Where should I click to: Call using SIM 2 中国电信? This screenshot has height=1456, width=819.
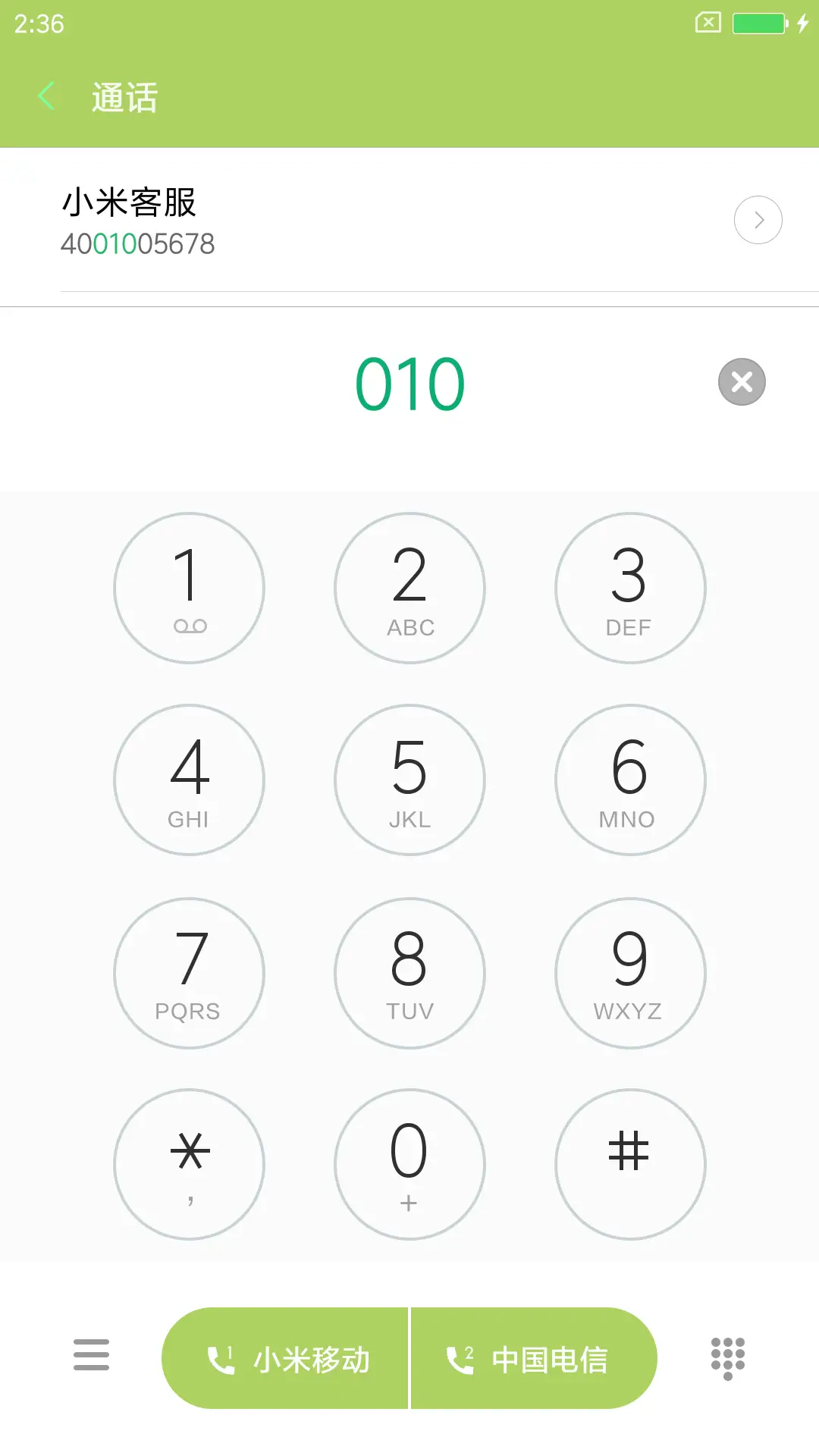pos(533,1358)
